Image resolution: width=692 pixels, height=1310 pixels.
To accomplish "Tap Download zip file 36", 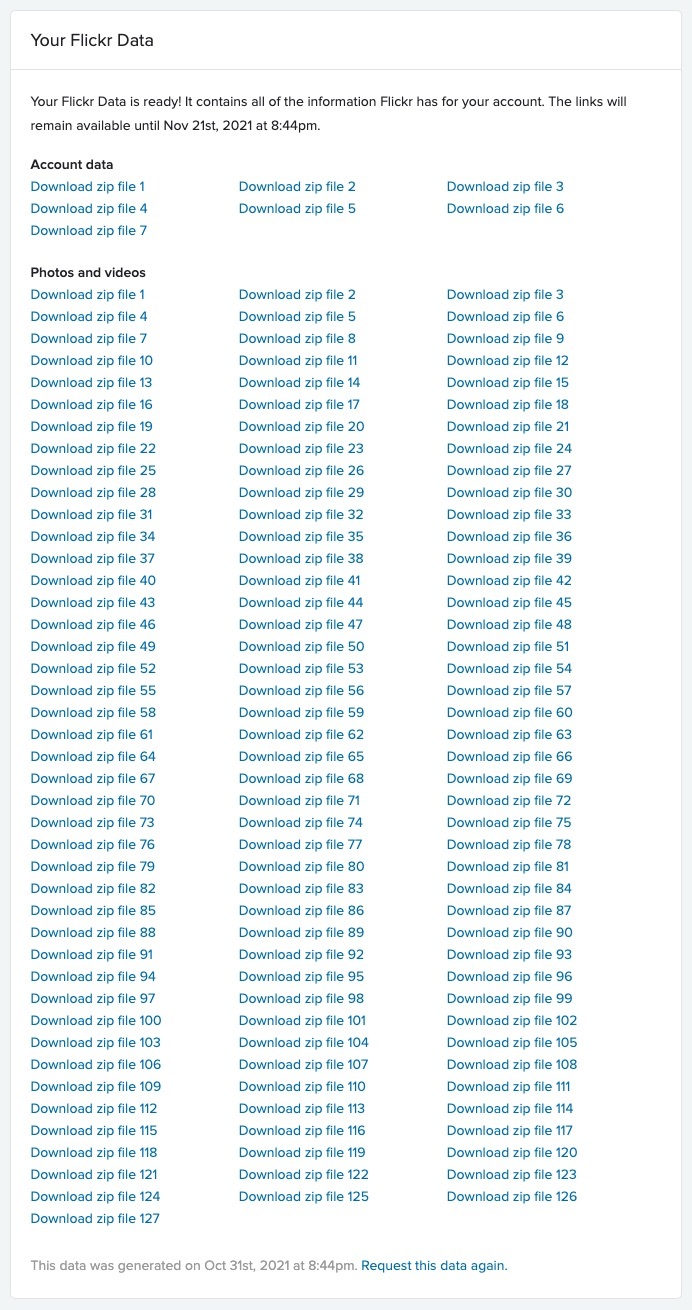I will pos(509,537).
